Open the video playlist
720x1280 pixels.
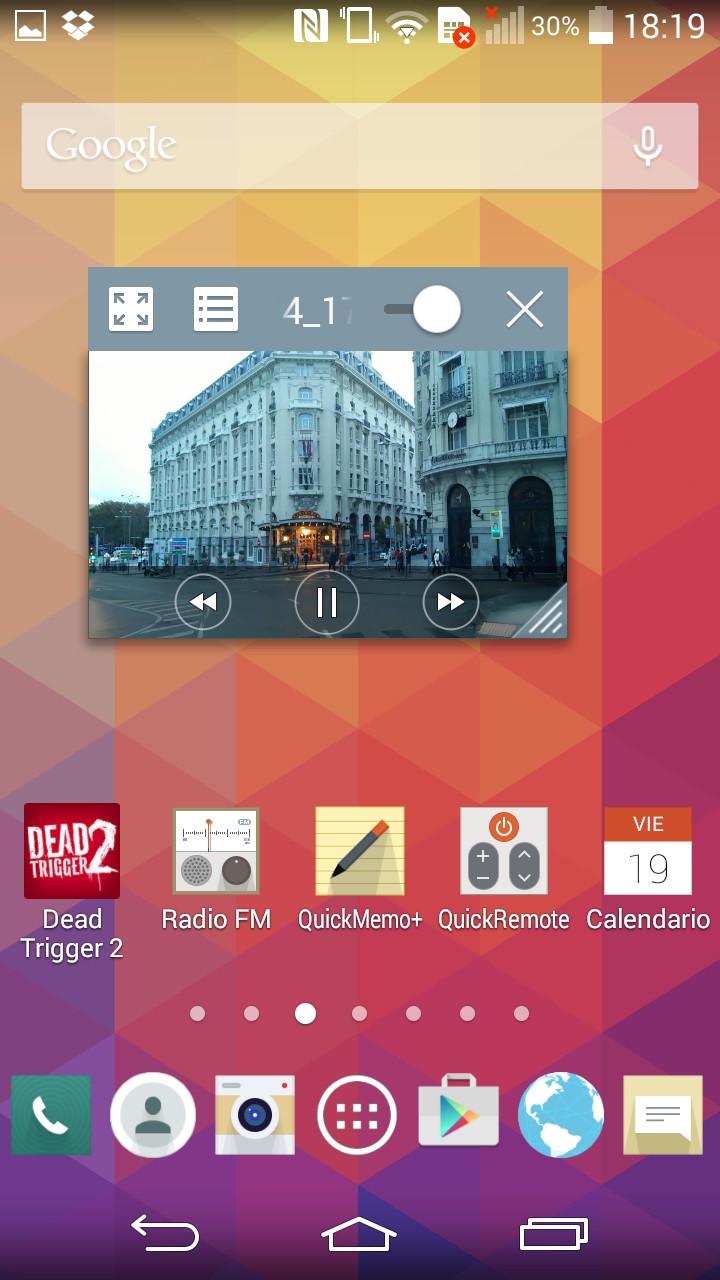point(216,309)
